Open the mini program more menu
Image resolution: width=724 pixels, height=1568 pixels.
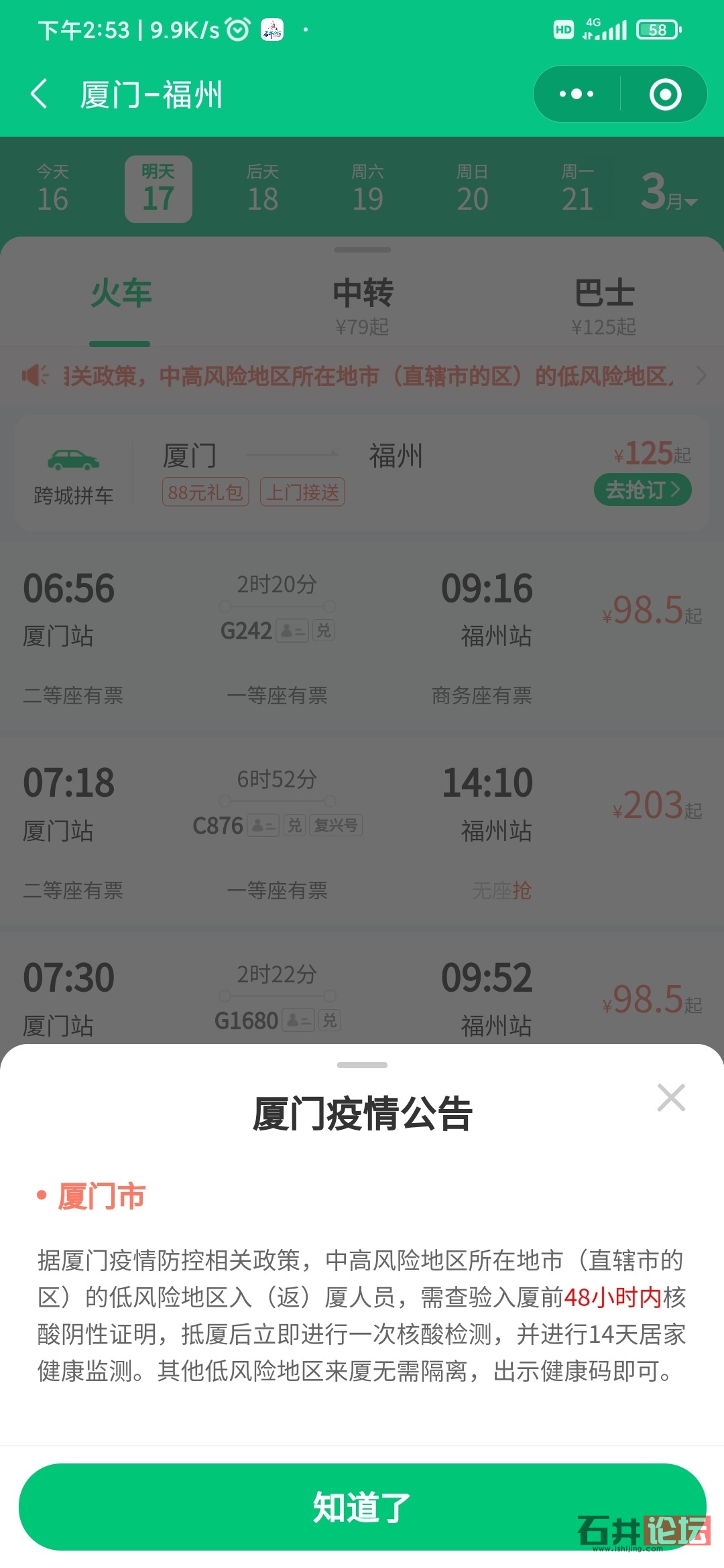[577, 94]
